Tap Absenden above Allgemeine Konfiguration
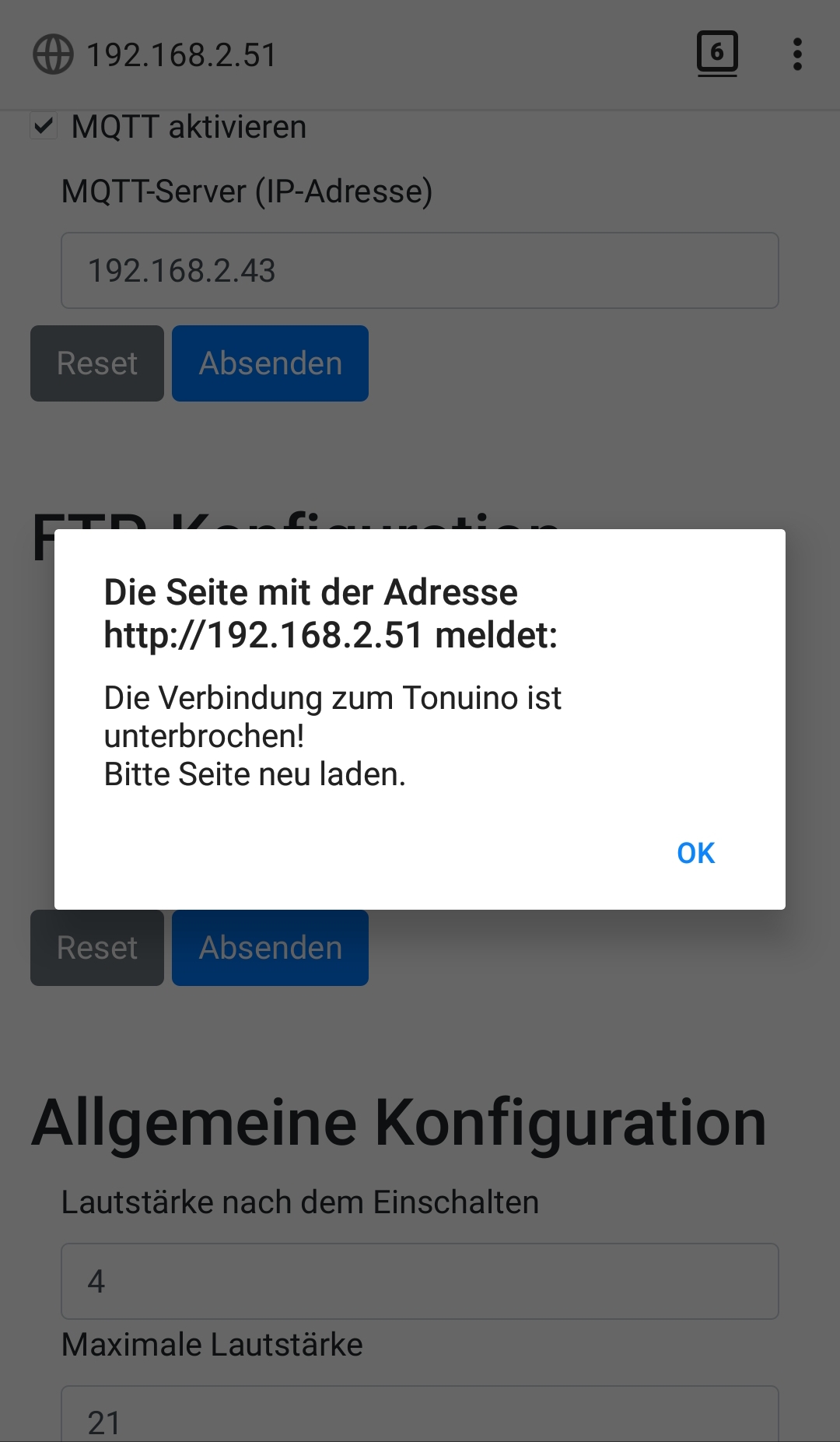Viewport: 840px width, 1442px height. click(270, 948)
